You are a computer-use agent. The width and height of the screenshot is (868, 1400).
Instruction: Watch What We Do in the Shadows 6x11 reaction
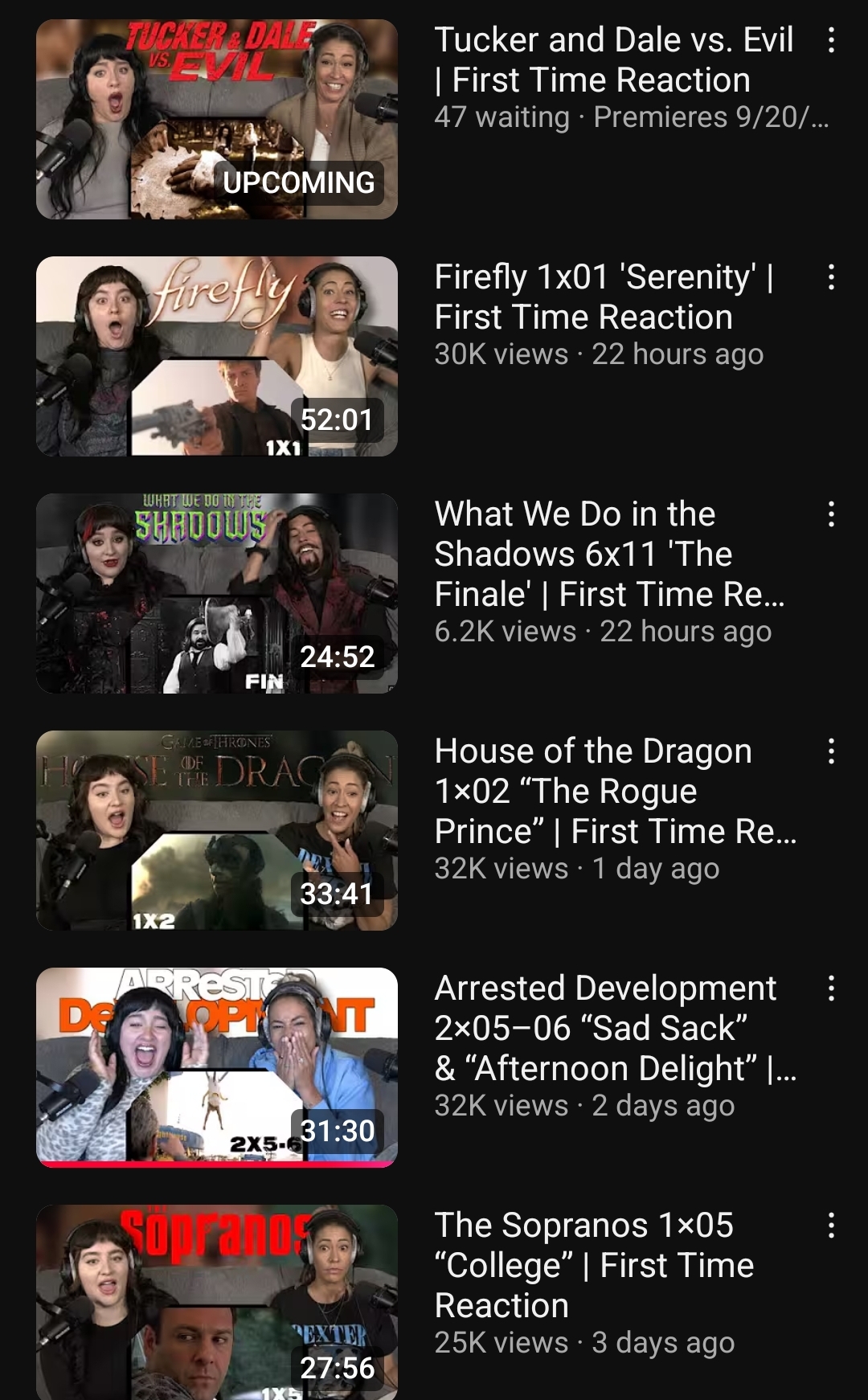click(x=217, y=593)
